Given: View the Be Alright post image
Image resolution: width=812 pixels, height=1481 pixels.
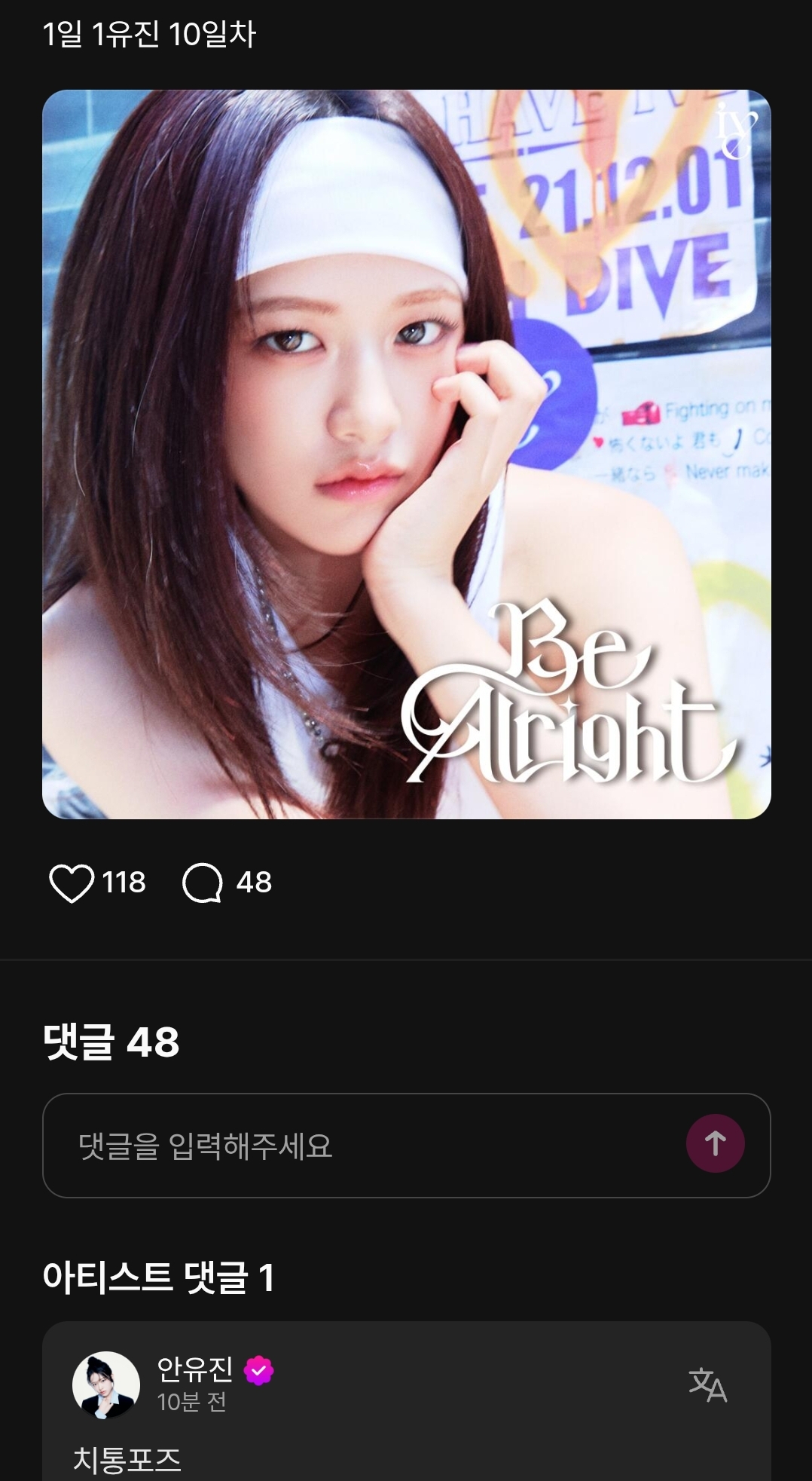Looking at the screenshot, I should pos(407,454).
